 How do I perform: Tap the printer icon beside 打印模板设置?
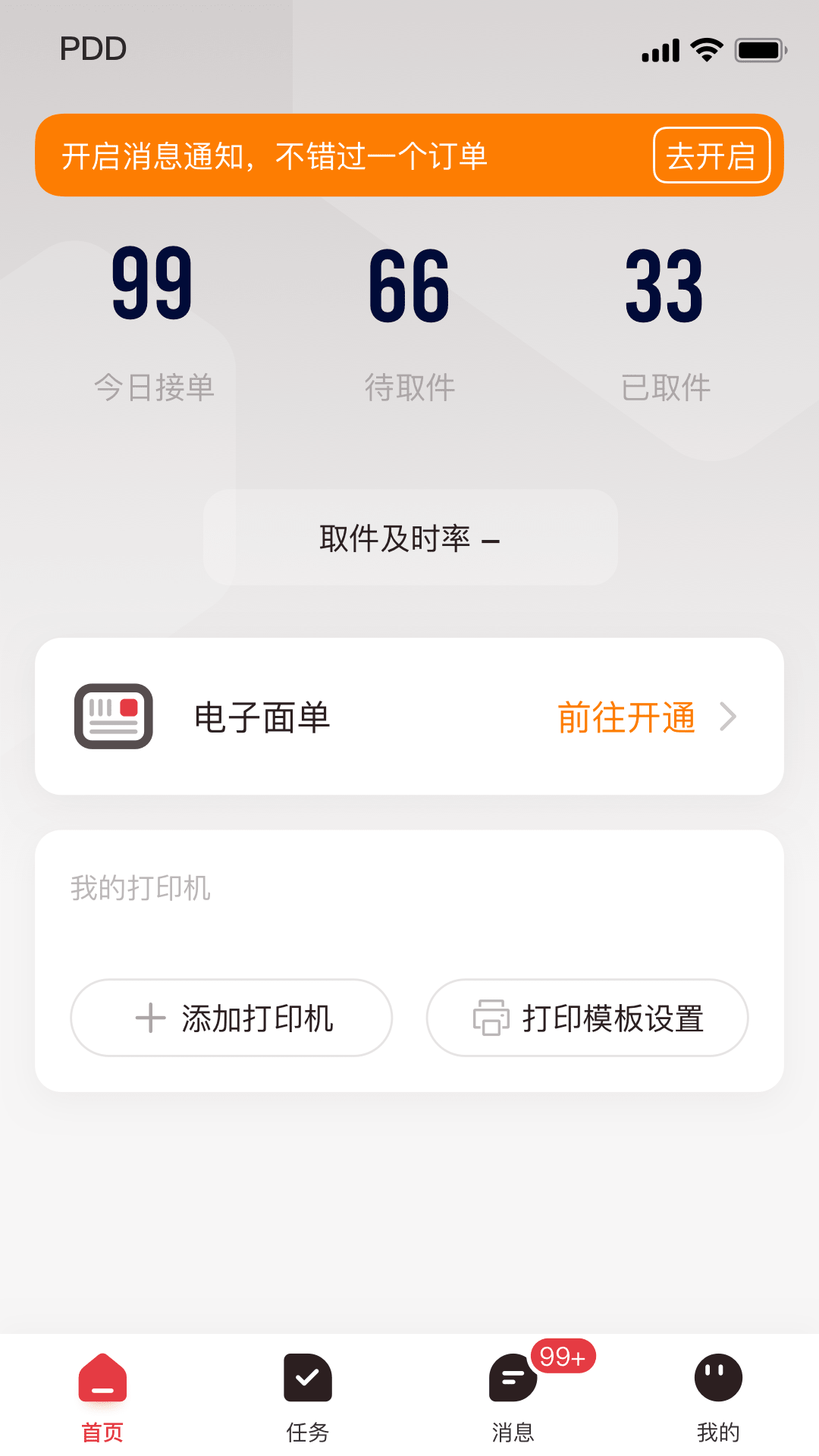[490, 1018]
